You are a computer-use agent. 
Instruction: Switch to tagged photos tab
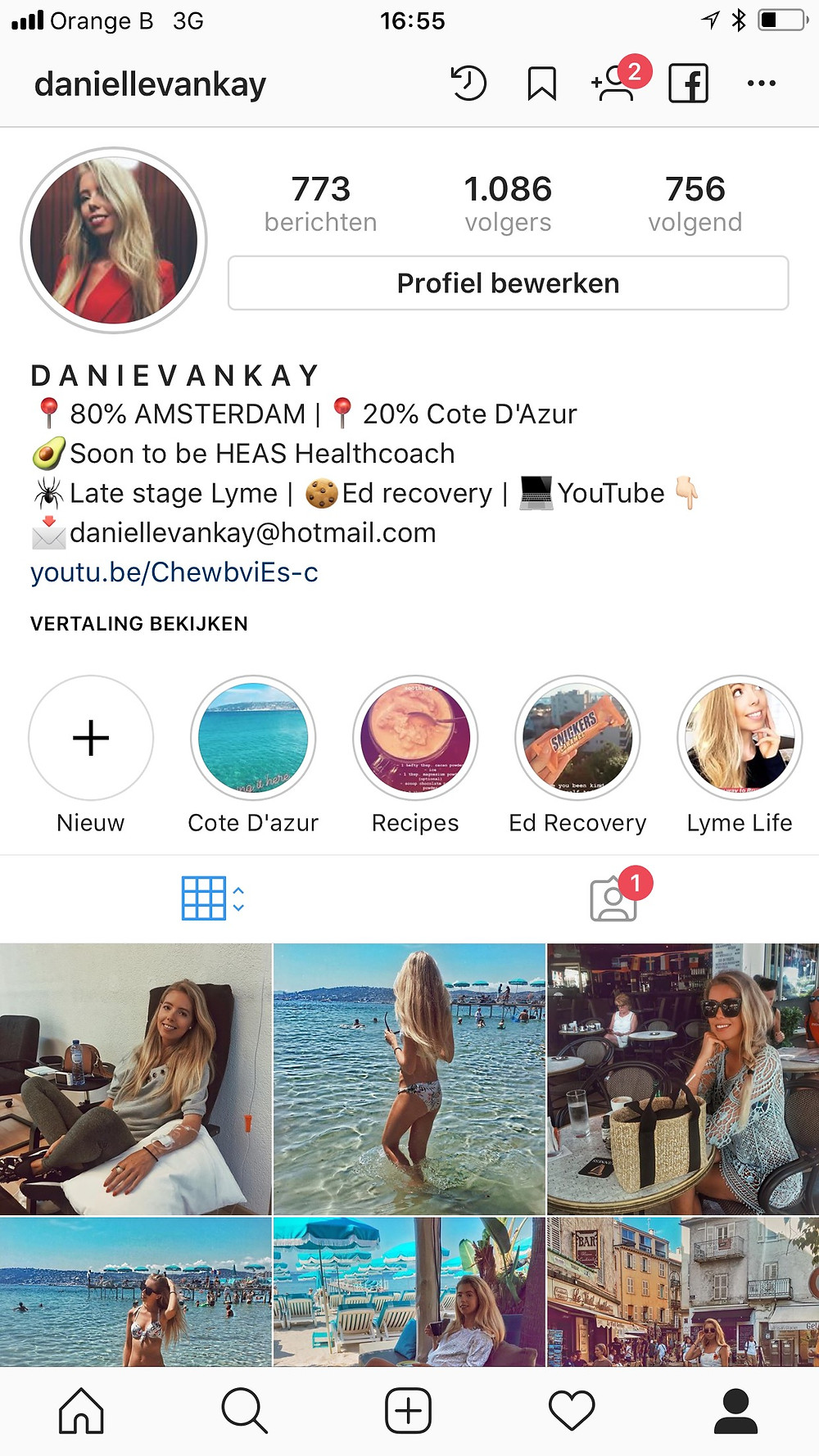(613, 898)
